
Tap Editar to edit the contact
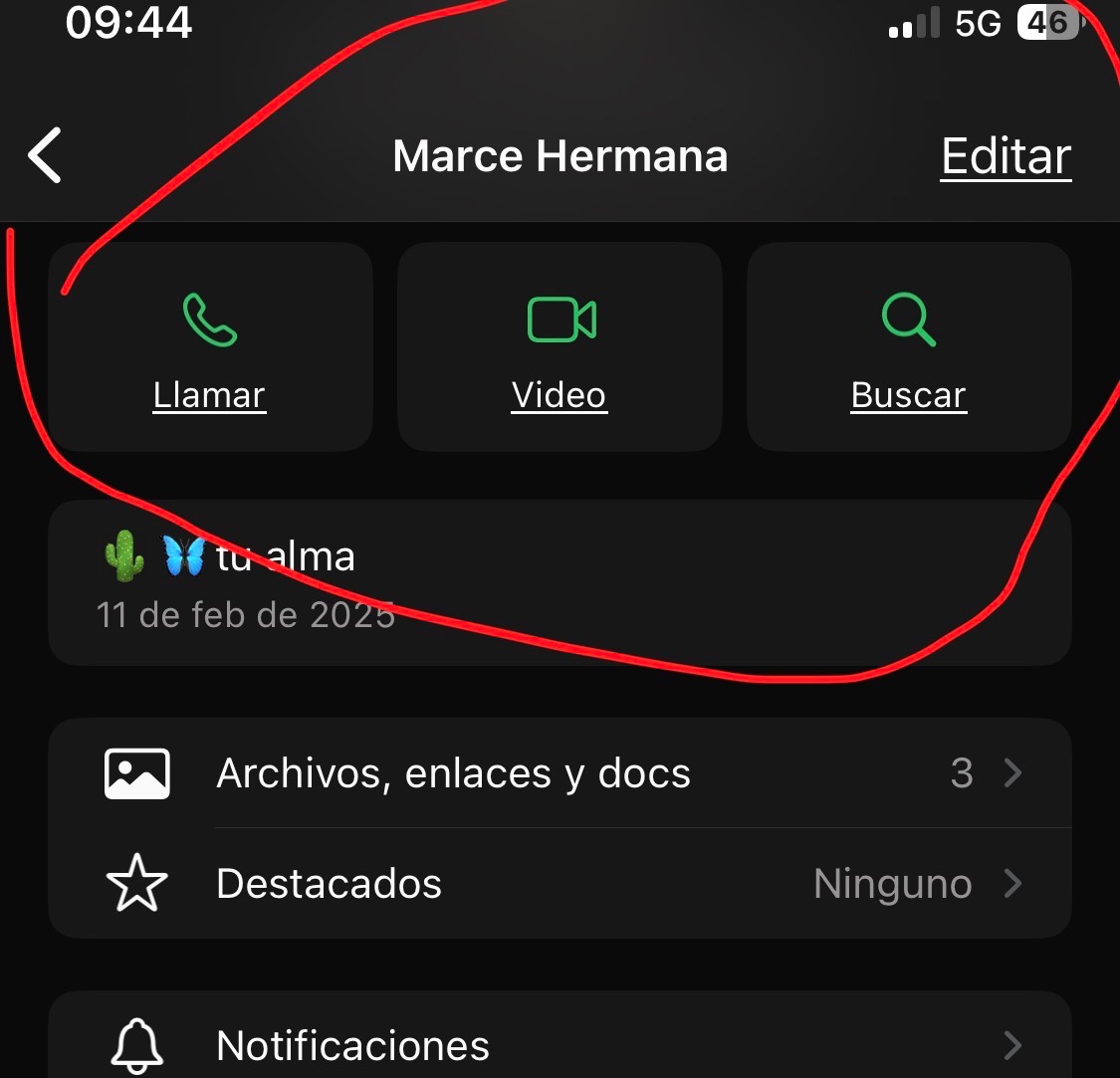1006,156
